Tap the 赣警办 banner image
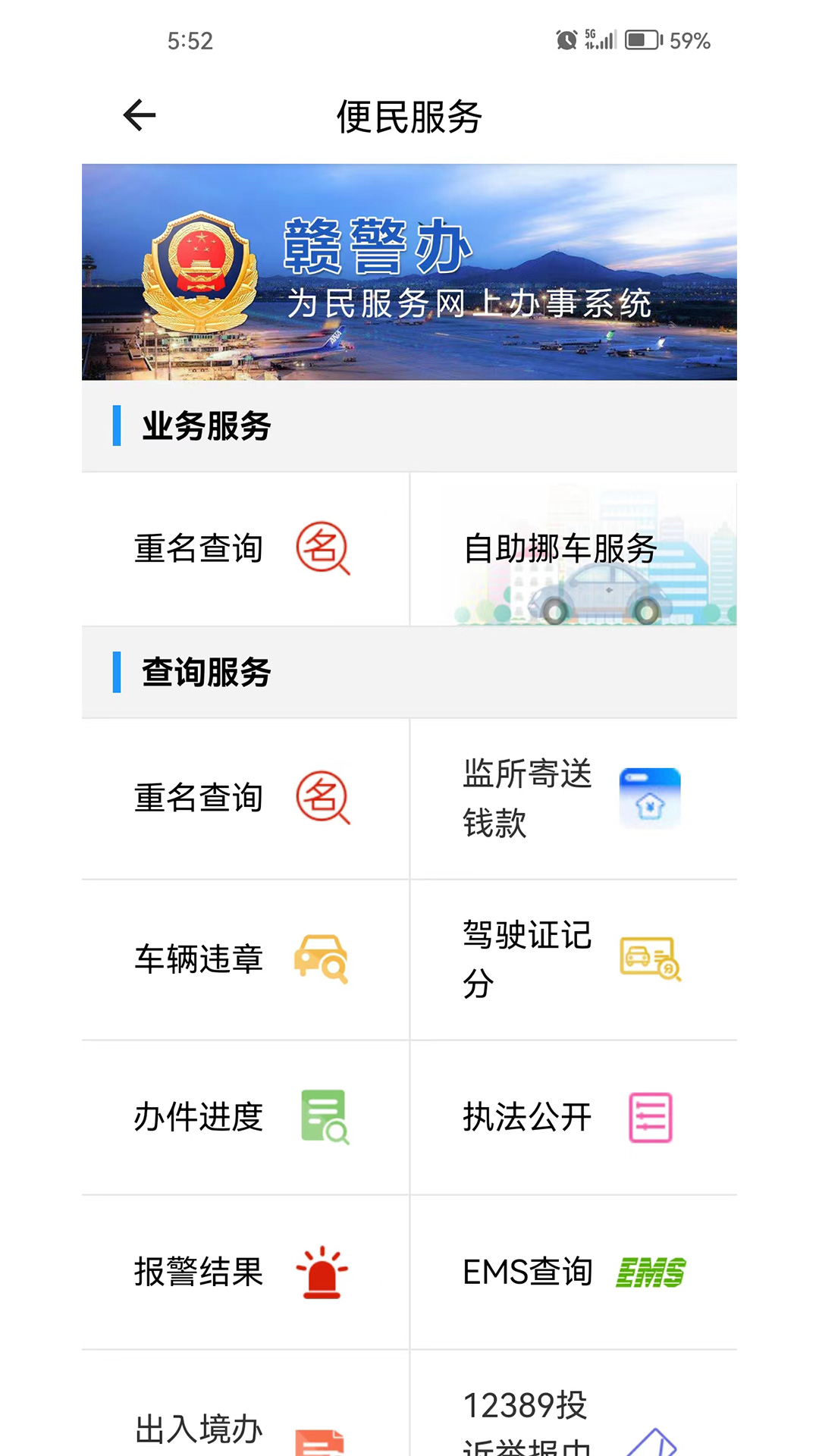Image resolution: width=819 pixels, height=1456 pixels. [409, 271]
